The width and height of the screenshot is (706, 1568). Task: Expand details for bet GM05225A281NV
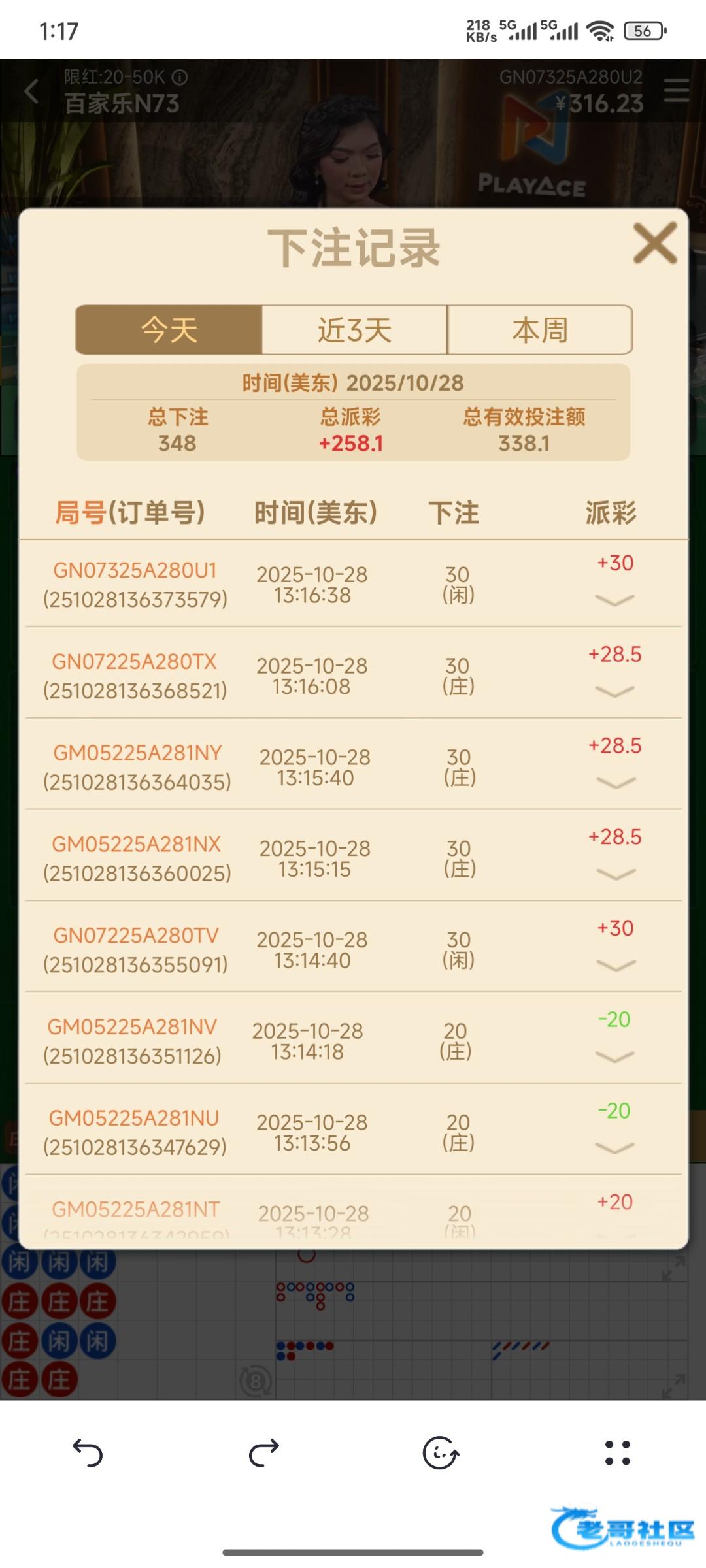614,1057
